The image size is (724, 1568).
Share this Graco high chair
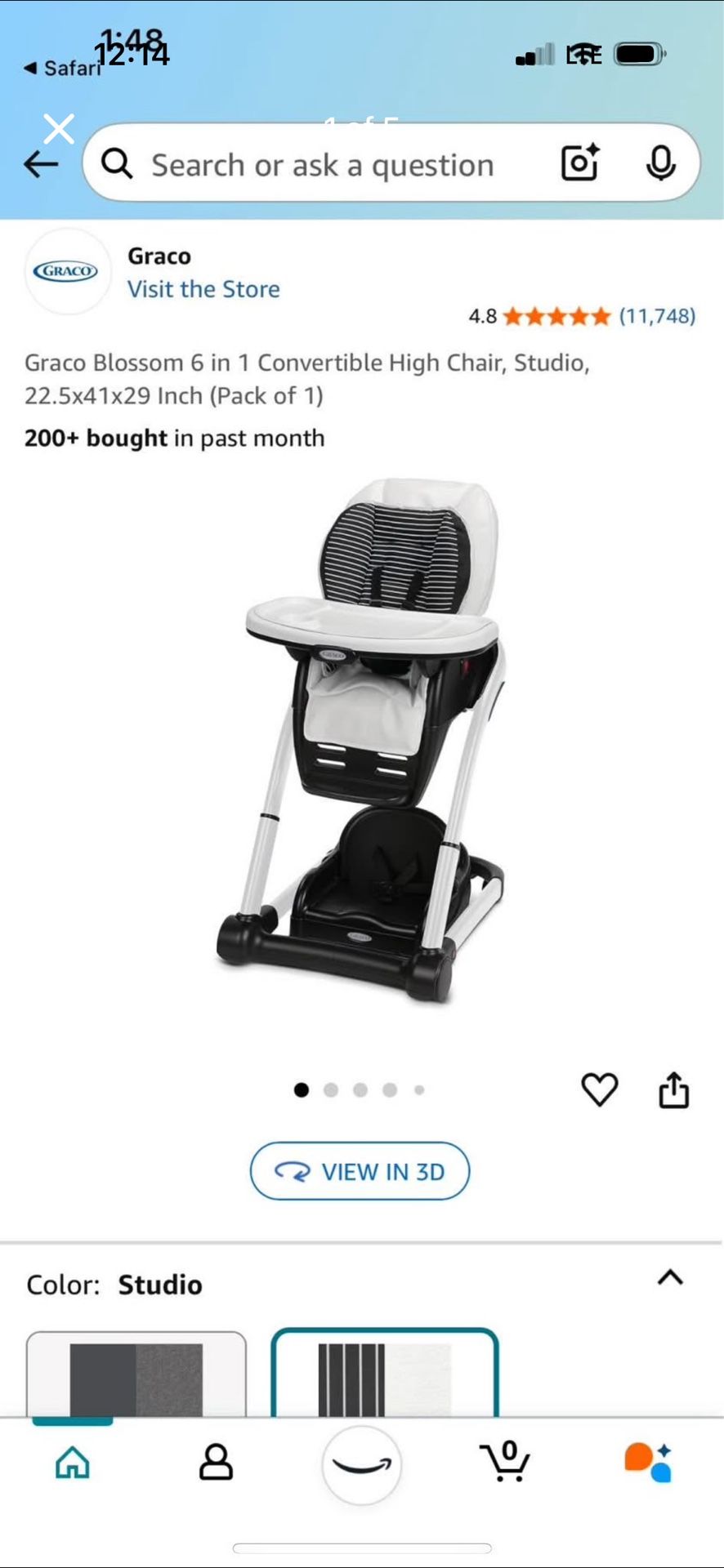click(673, 1089)
